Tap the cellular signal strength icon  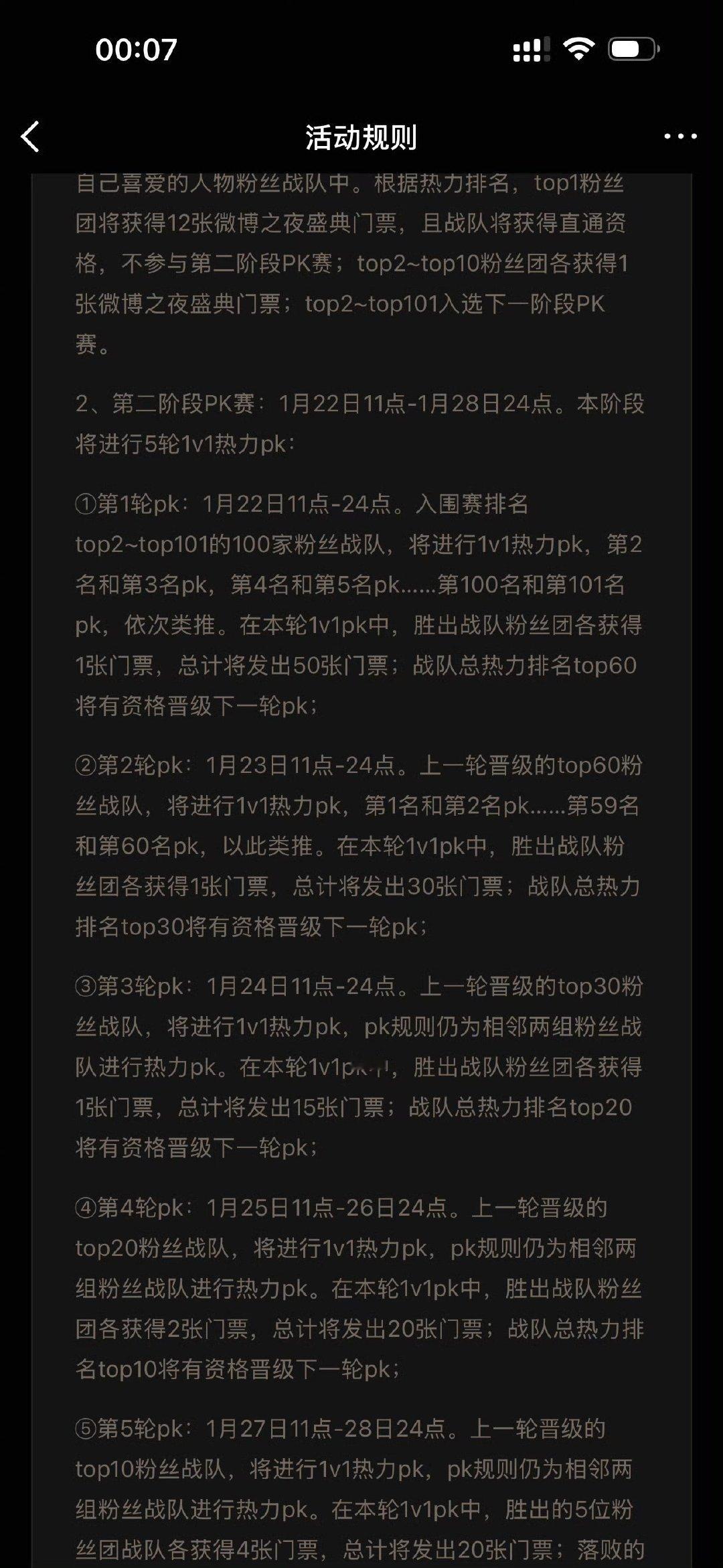[x=532, y=49]
